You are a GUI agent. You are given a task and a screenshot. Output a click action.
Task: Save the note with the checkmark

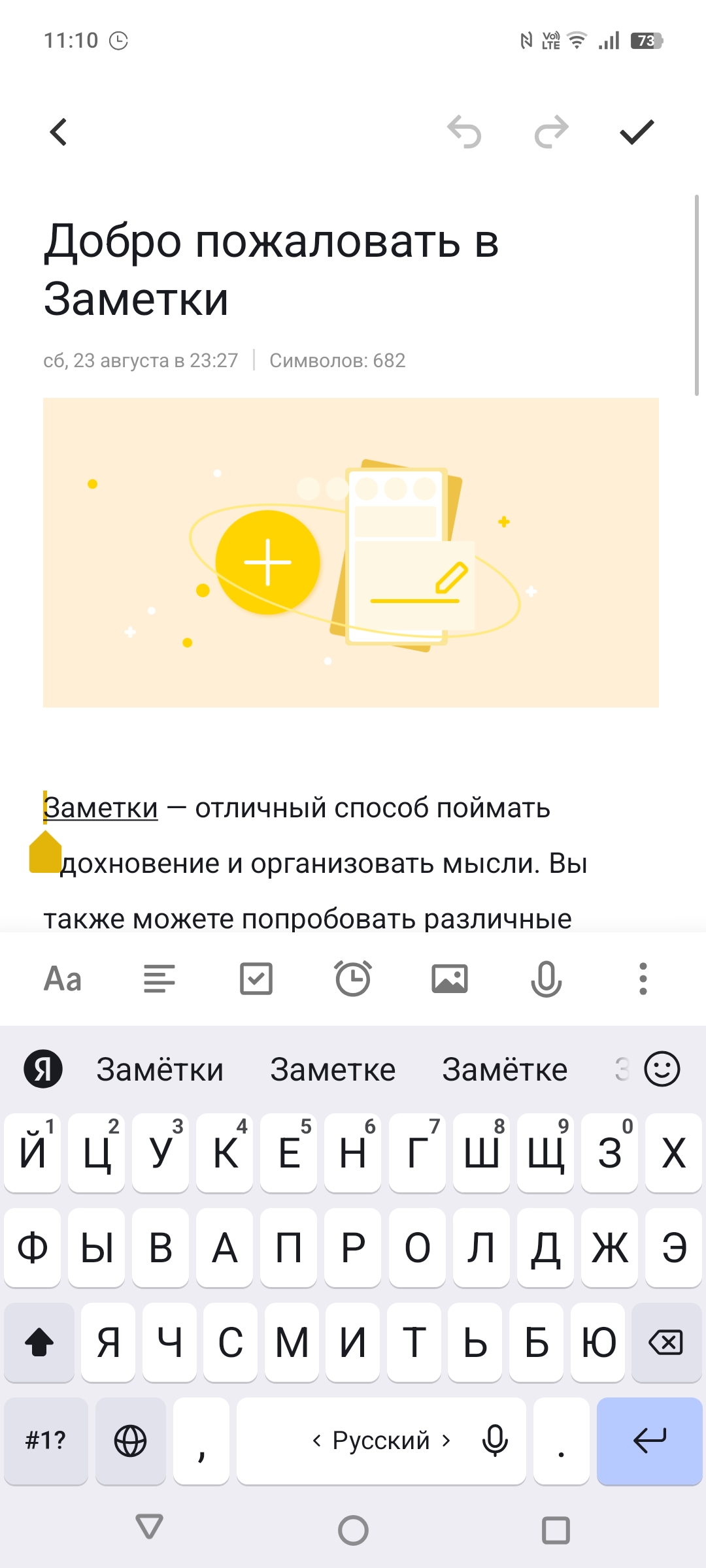tap(637, 132)
